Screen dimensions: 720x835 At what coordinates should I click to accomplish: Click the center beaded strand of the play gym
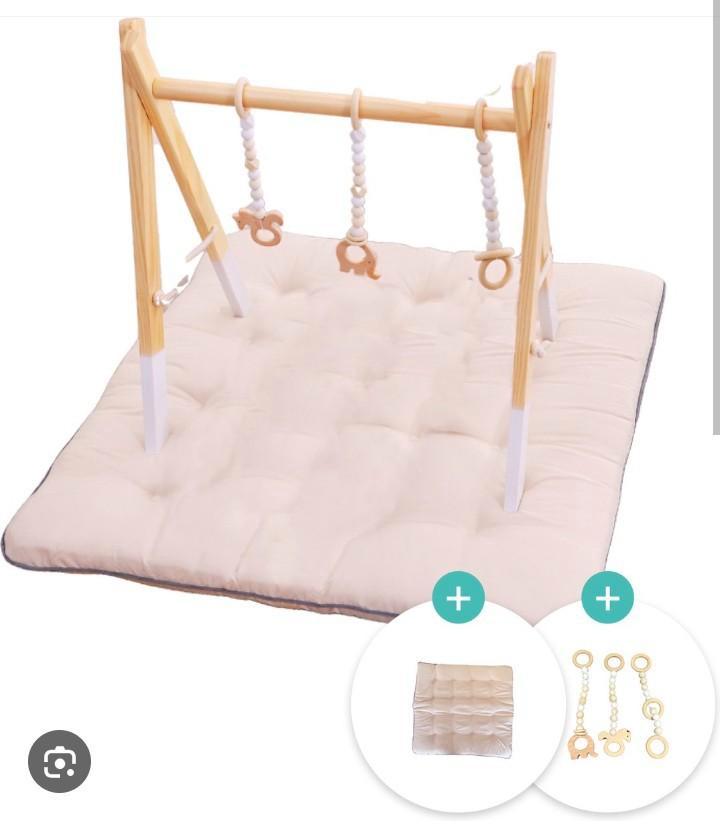(x=356, y=185)
